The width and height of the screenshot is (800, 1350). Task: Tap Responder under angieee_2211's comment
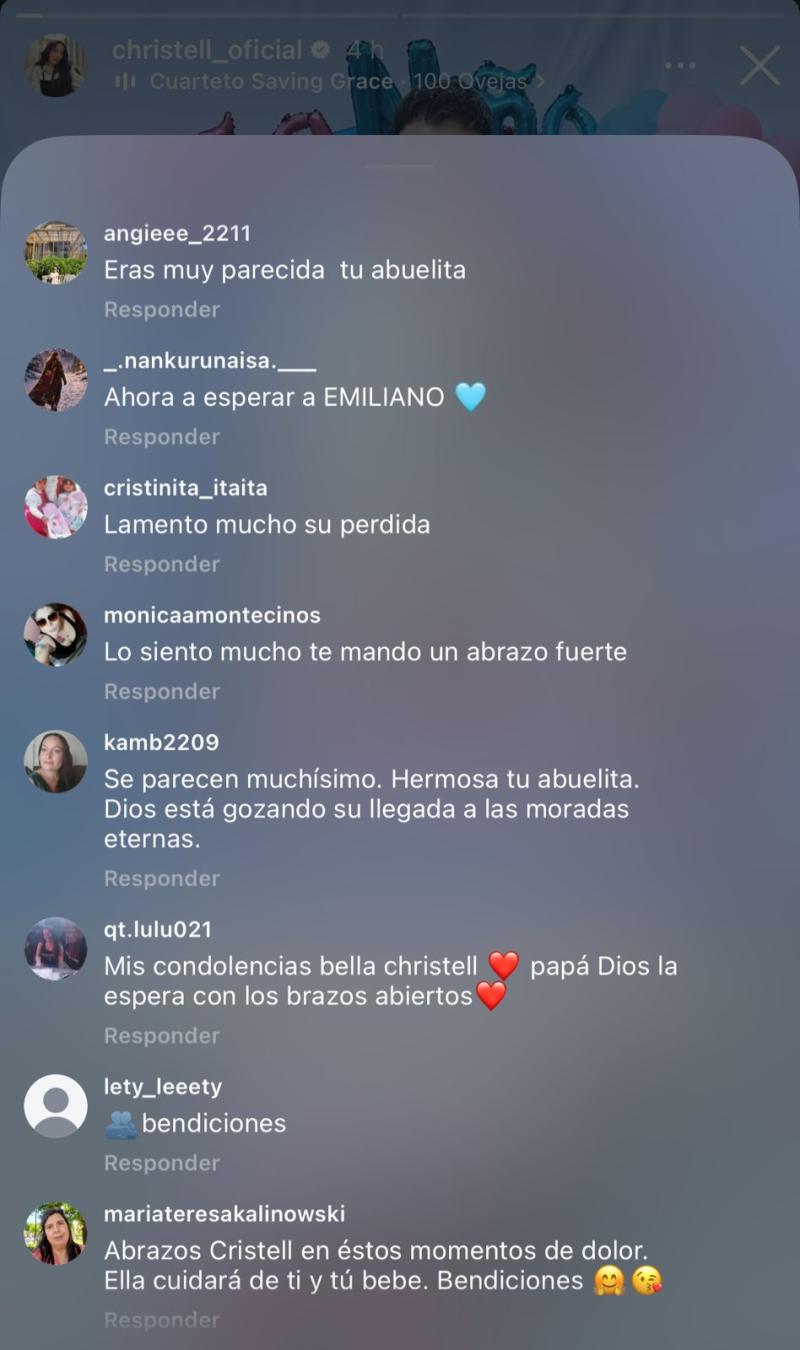[x=161, y=310]
